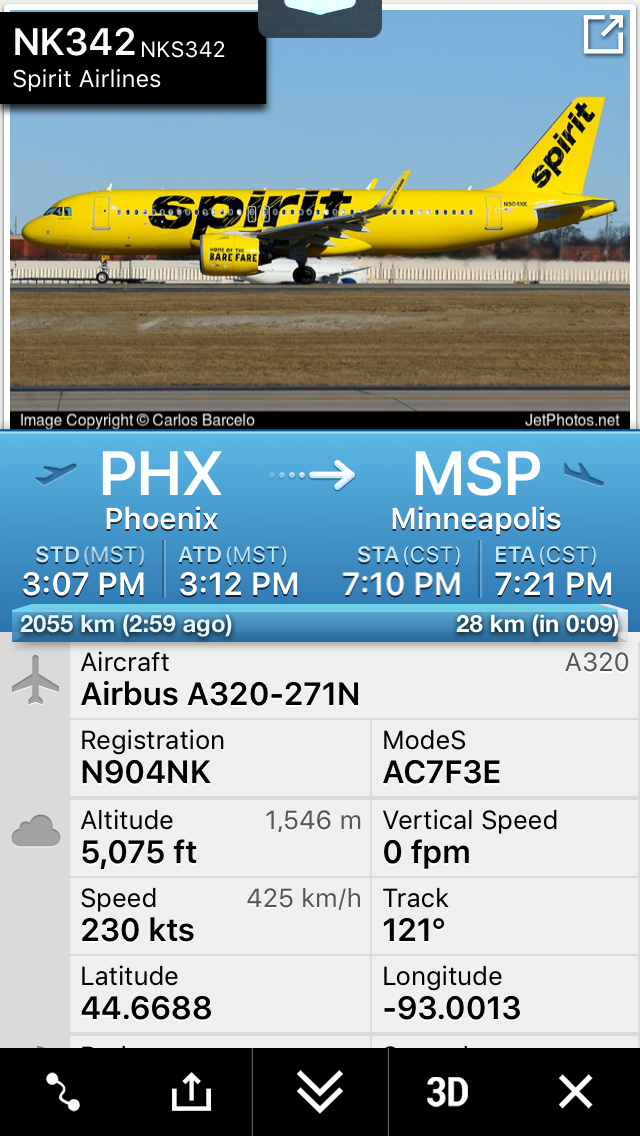Share flight NK342 details
The height and width of the screenshot is (1136, 640).
pyautogui.click(x=191, y=1092)
